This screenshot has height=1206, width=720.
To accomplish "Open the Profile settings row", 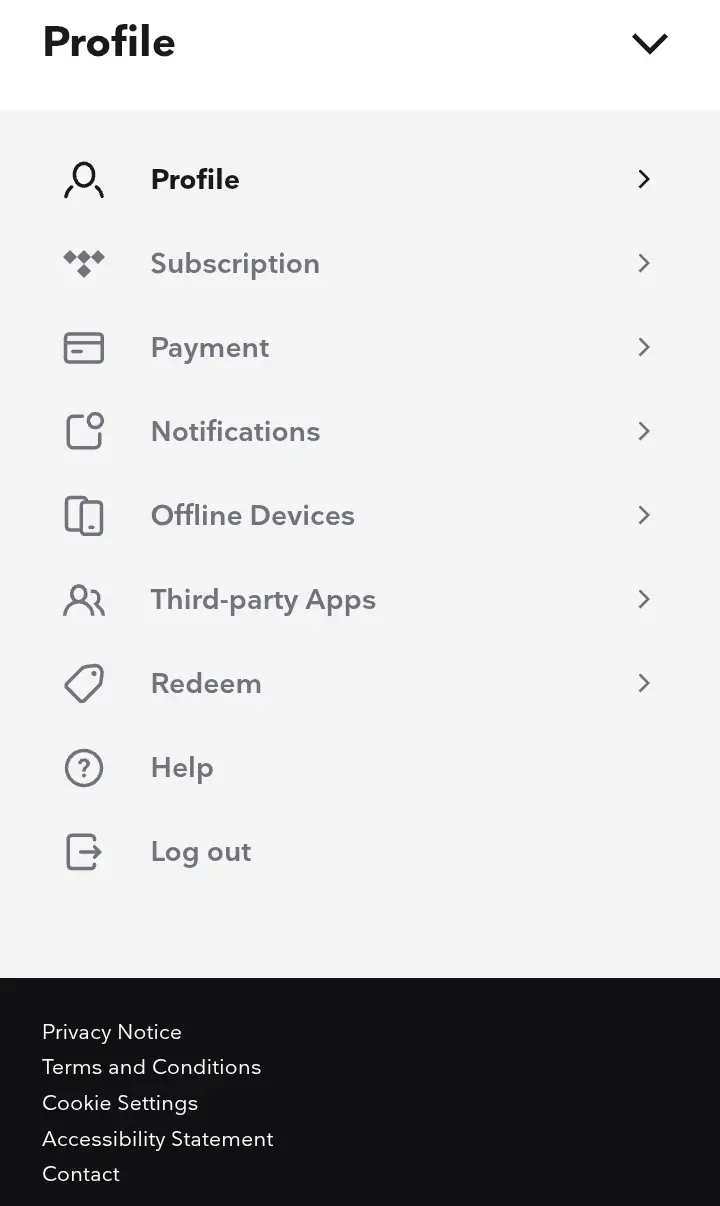I will 360,179.
